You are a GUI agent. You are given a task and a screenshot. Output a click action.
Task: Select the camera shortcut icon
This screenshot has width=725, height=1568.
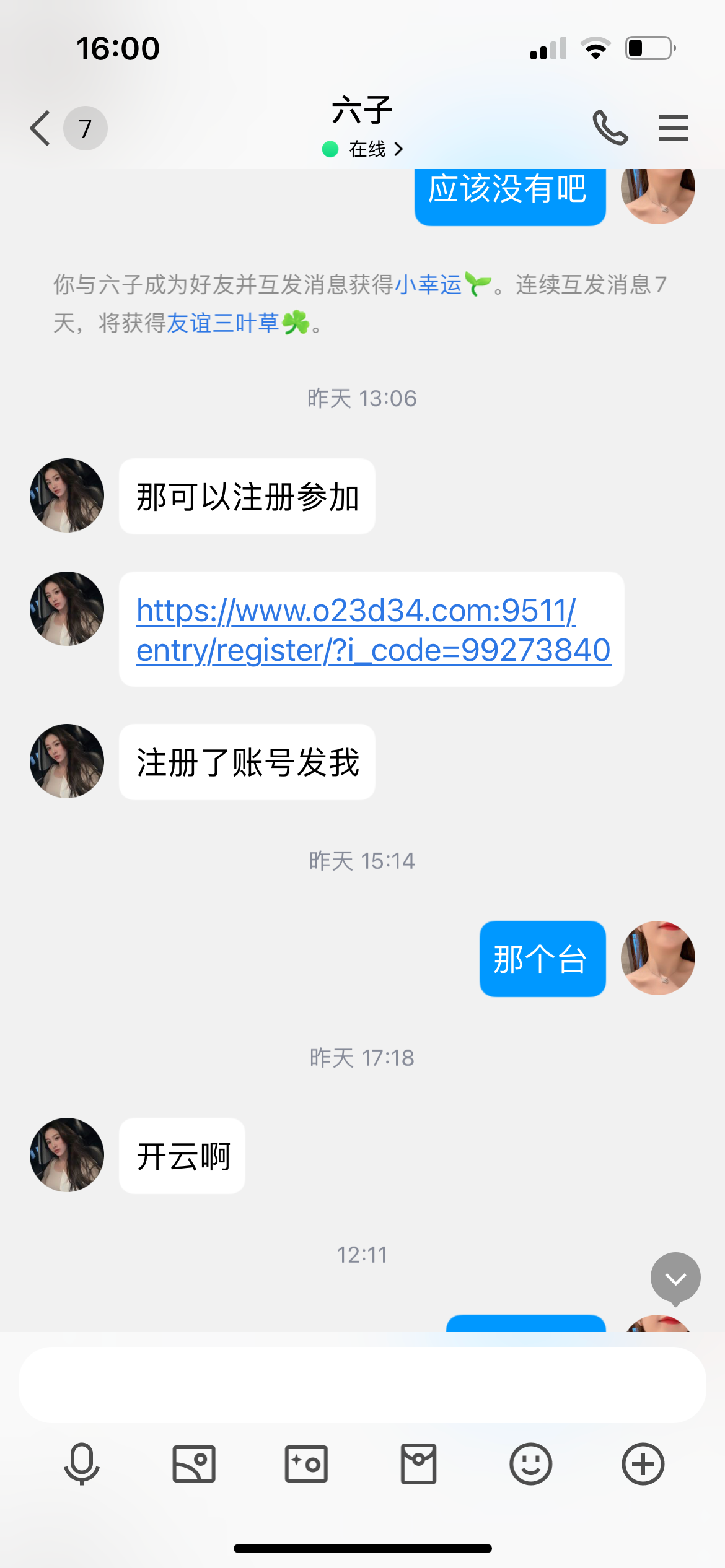[x=306, y=1464]
